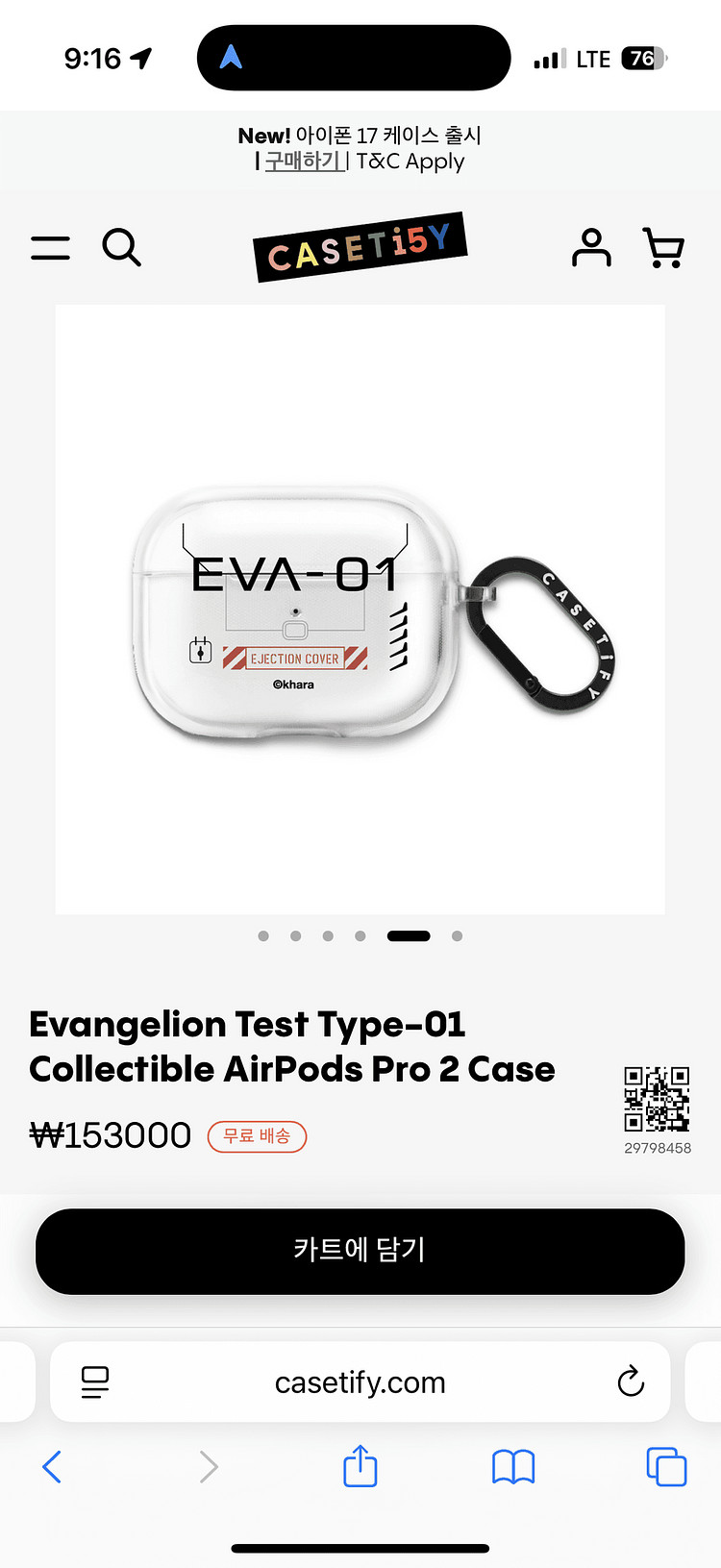Jump to the last product image dot
The width and height of the screenshot is (721, 1568).
[458, 935]
